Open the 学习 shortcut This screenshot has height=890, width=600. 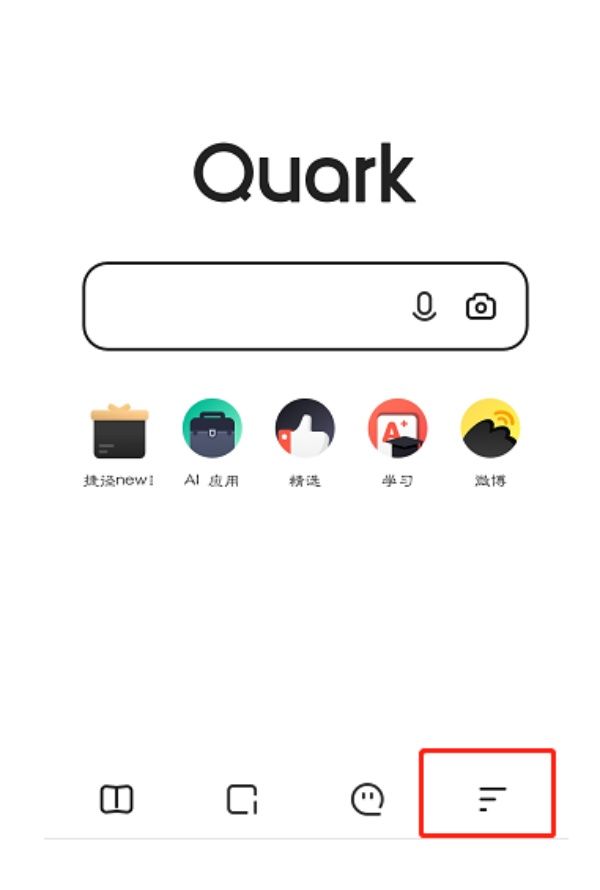click(397, 429)
